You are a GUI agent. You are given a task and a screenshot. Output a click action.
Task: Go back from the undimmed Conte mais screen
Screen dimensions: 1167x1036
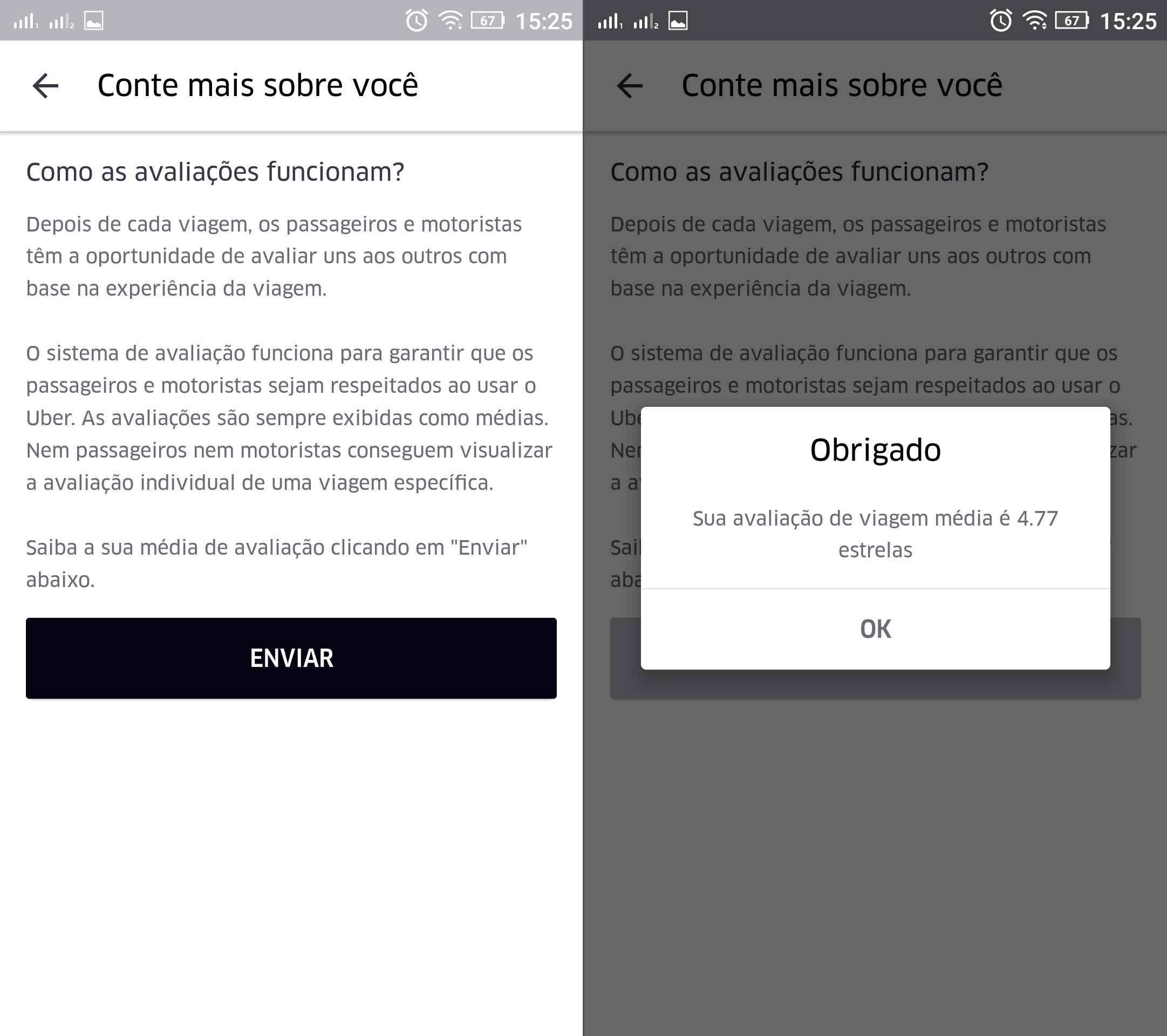coord(46,86)
